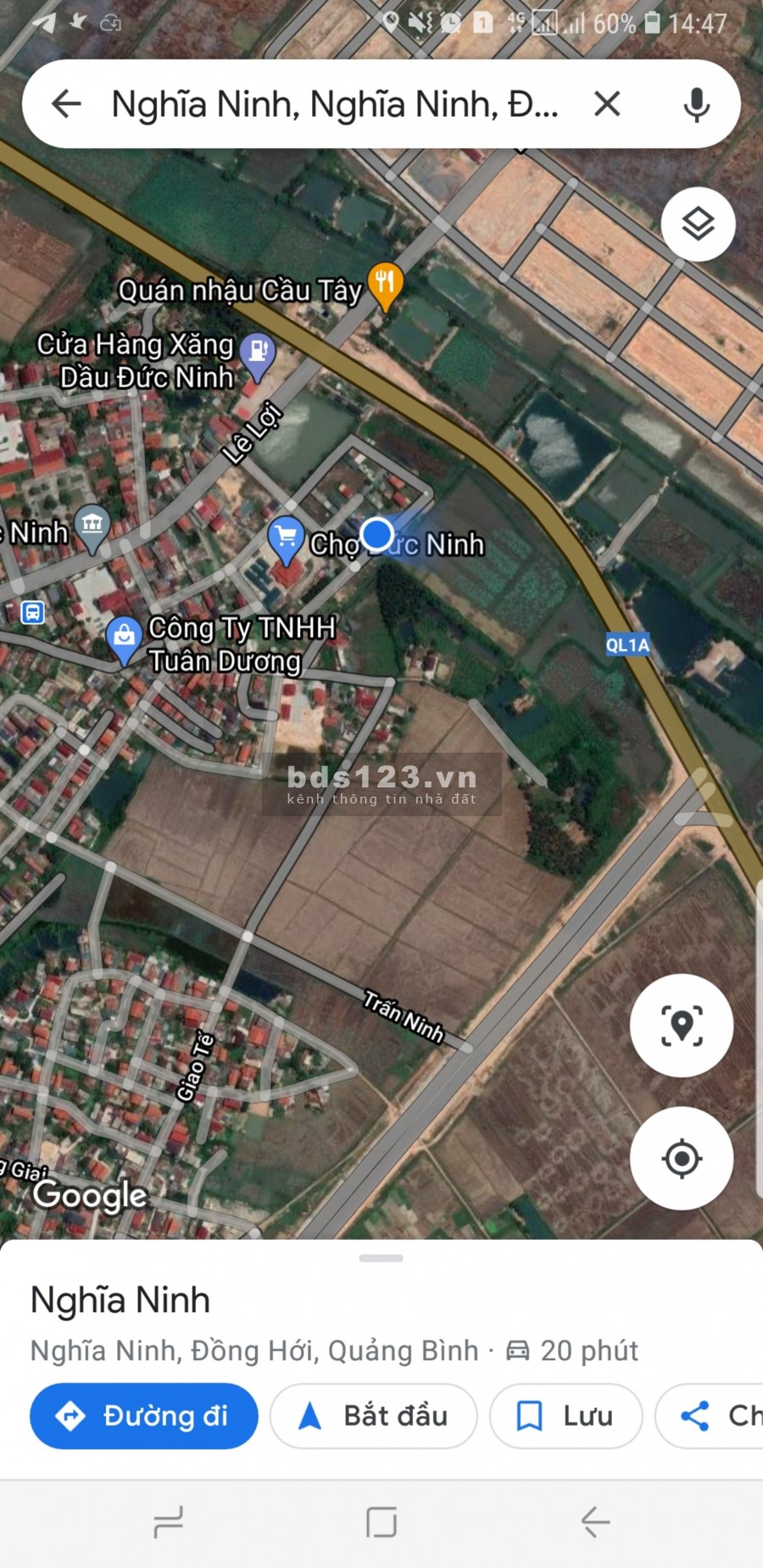Open the Live View location button

pos(681,1025)
